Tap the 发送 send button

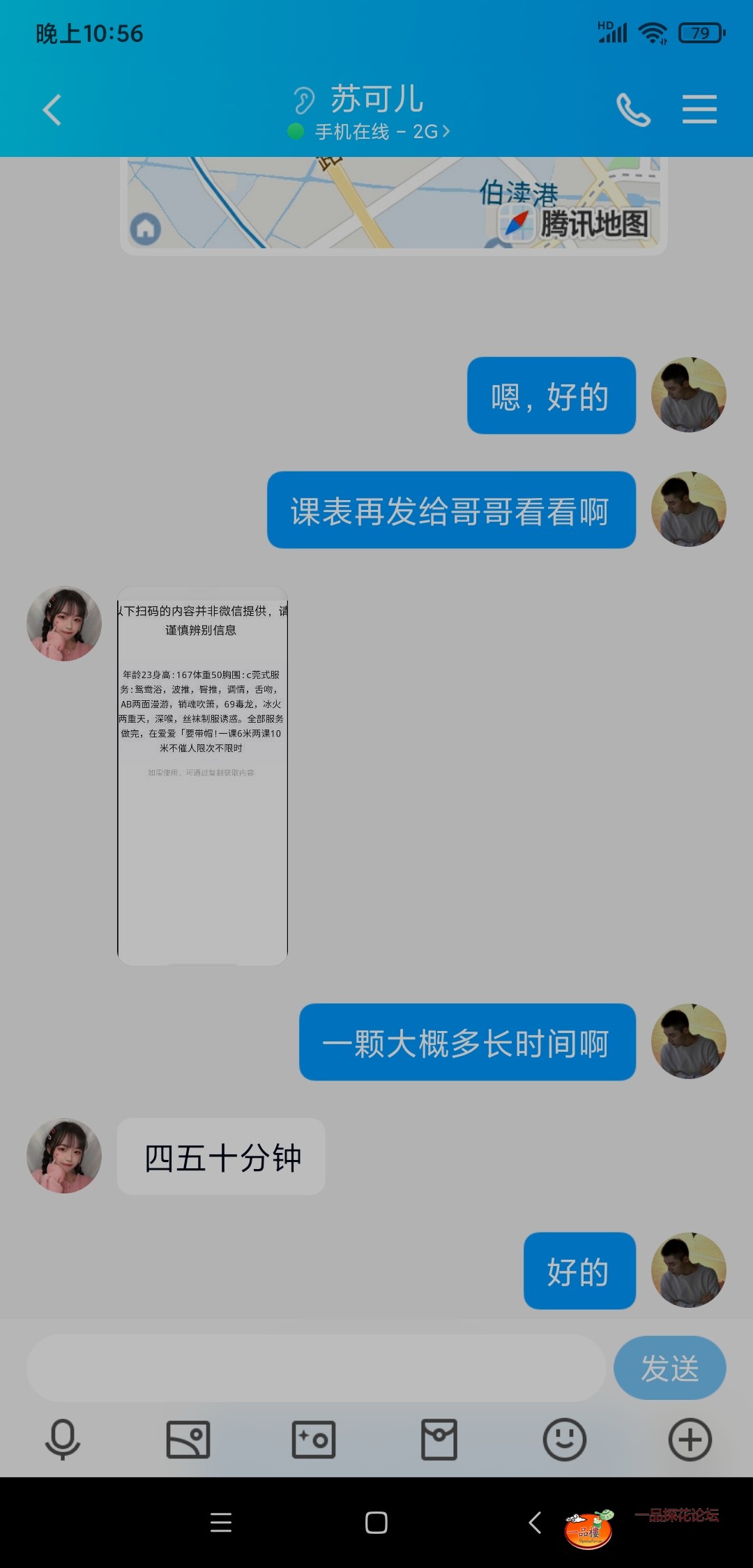(669, 1369)
